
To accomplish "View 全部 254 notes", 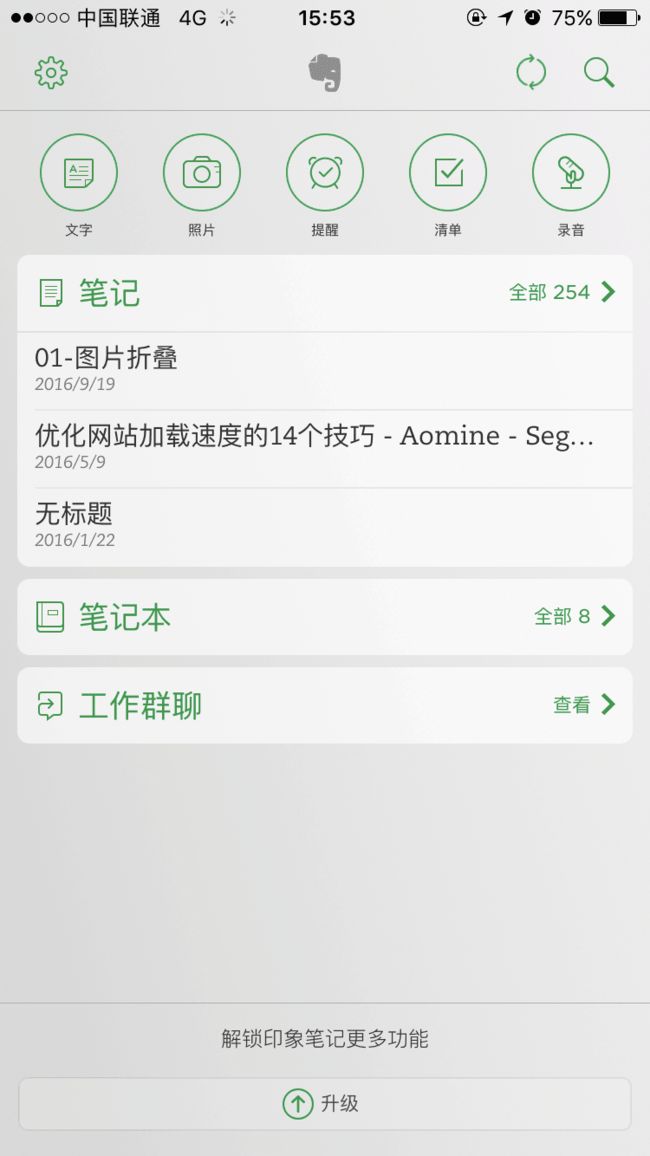I will pyautogui.click(x=562, y=293).
